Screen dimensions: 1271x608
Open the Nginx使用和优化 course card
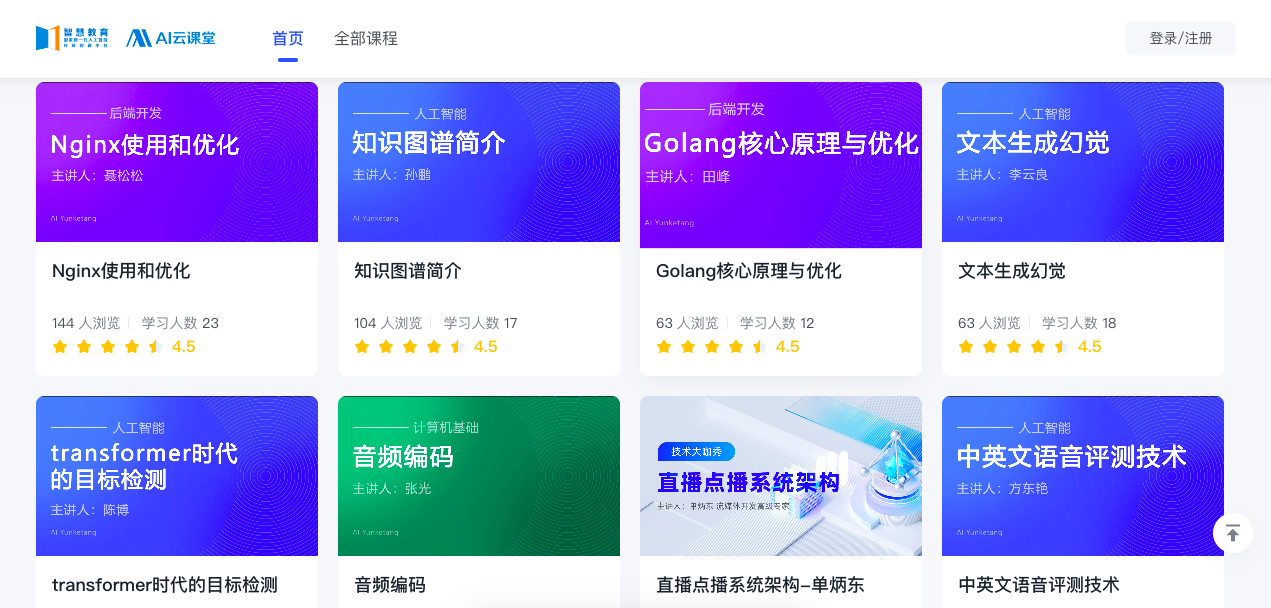pyautogui.click(x=176, y=228)
